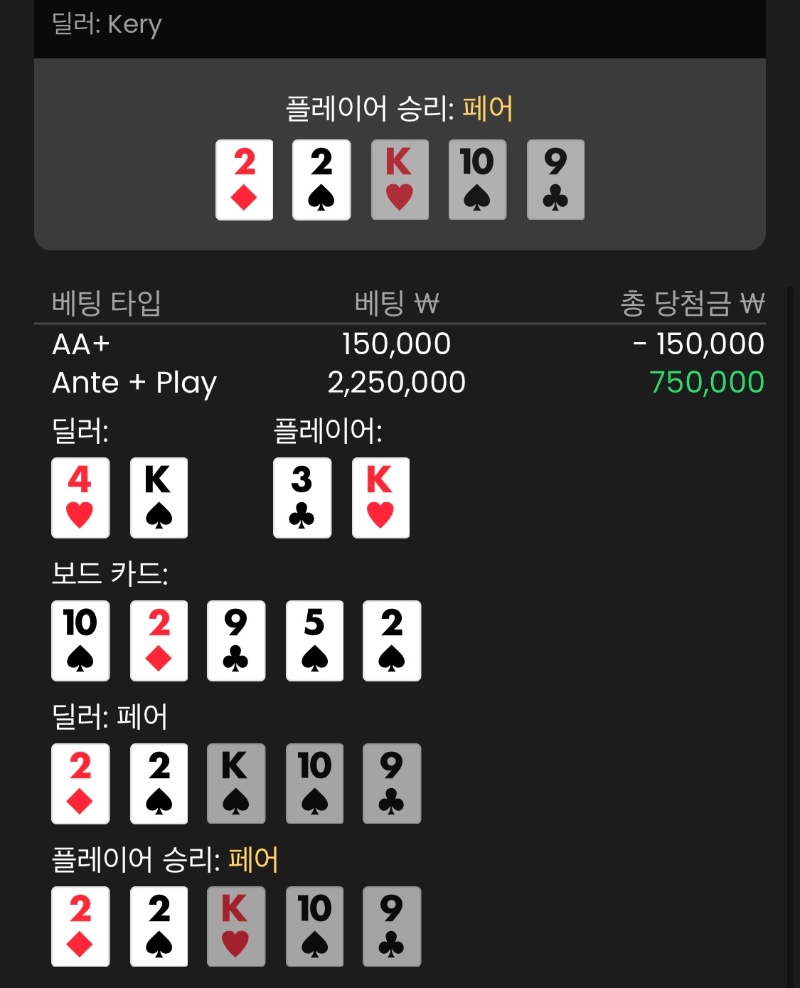This screenshot has height=988, width=800.
Task: Click the 2 of spades board card
Action: coord(392,640)
